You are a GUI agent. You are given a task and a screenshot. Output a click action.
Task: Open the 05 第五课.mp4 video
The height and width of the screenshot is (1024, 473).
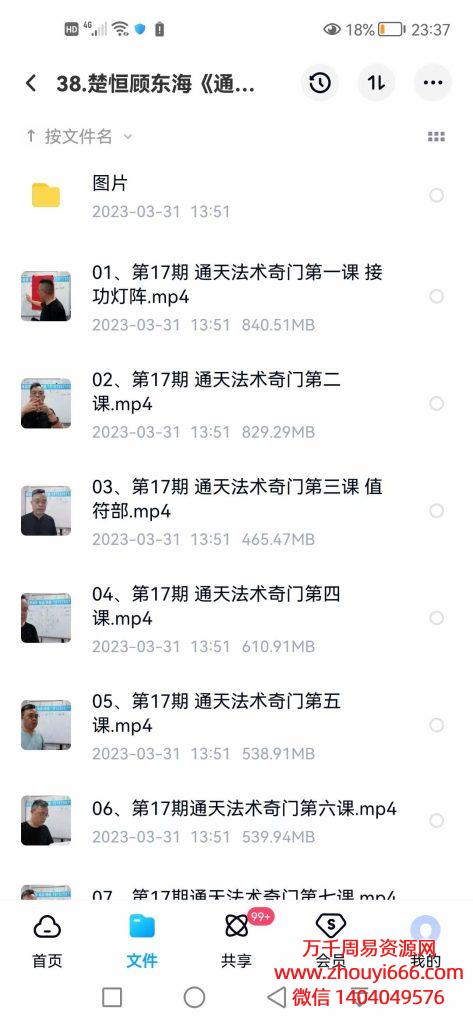[222, 725]
